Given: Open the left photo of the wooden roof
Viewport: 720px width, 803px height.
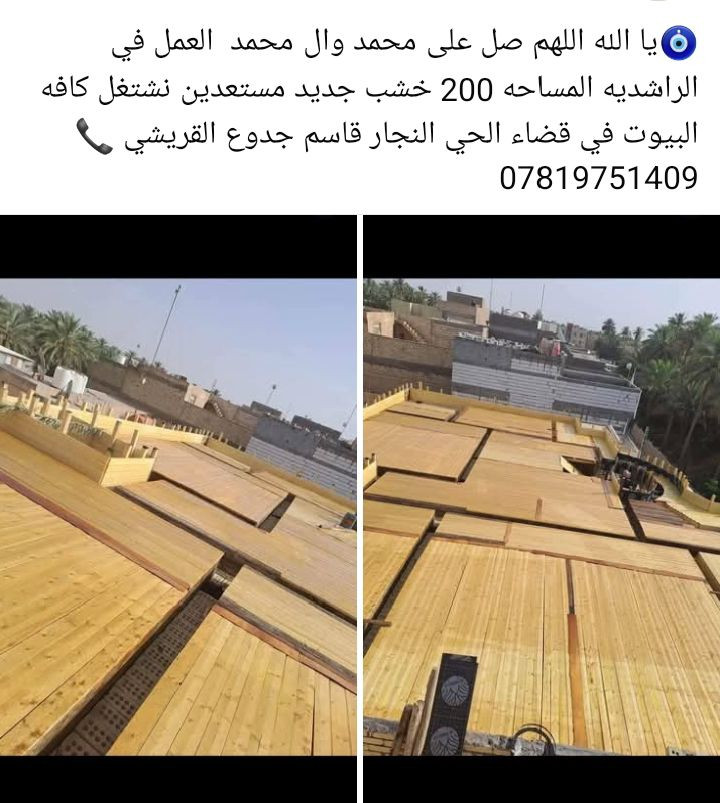Looking at the screenshot, I should [178, 515].
